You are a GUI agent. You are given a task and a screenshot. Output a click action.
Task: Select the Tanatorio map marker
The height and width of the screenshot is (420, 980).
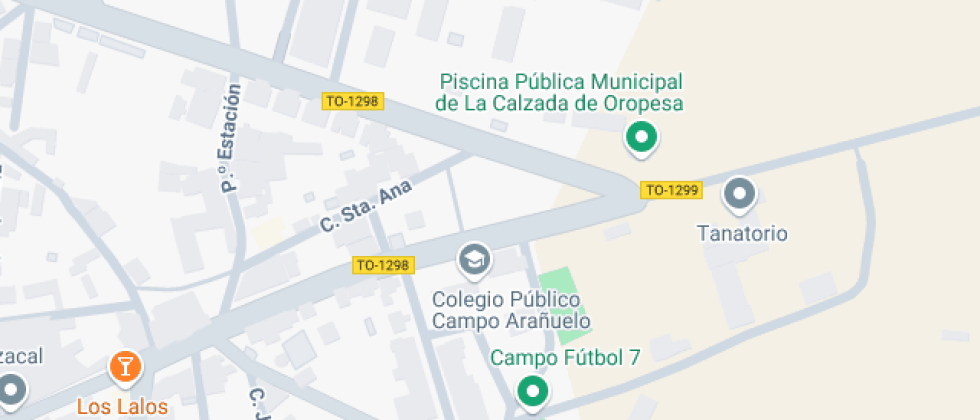pos(740,193)
